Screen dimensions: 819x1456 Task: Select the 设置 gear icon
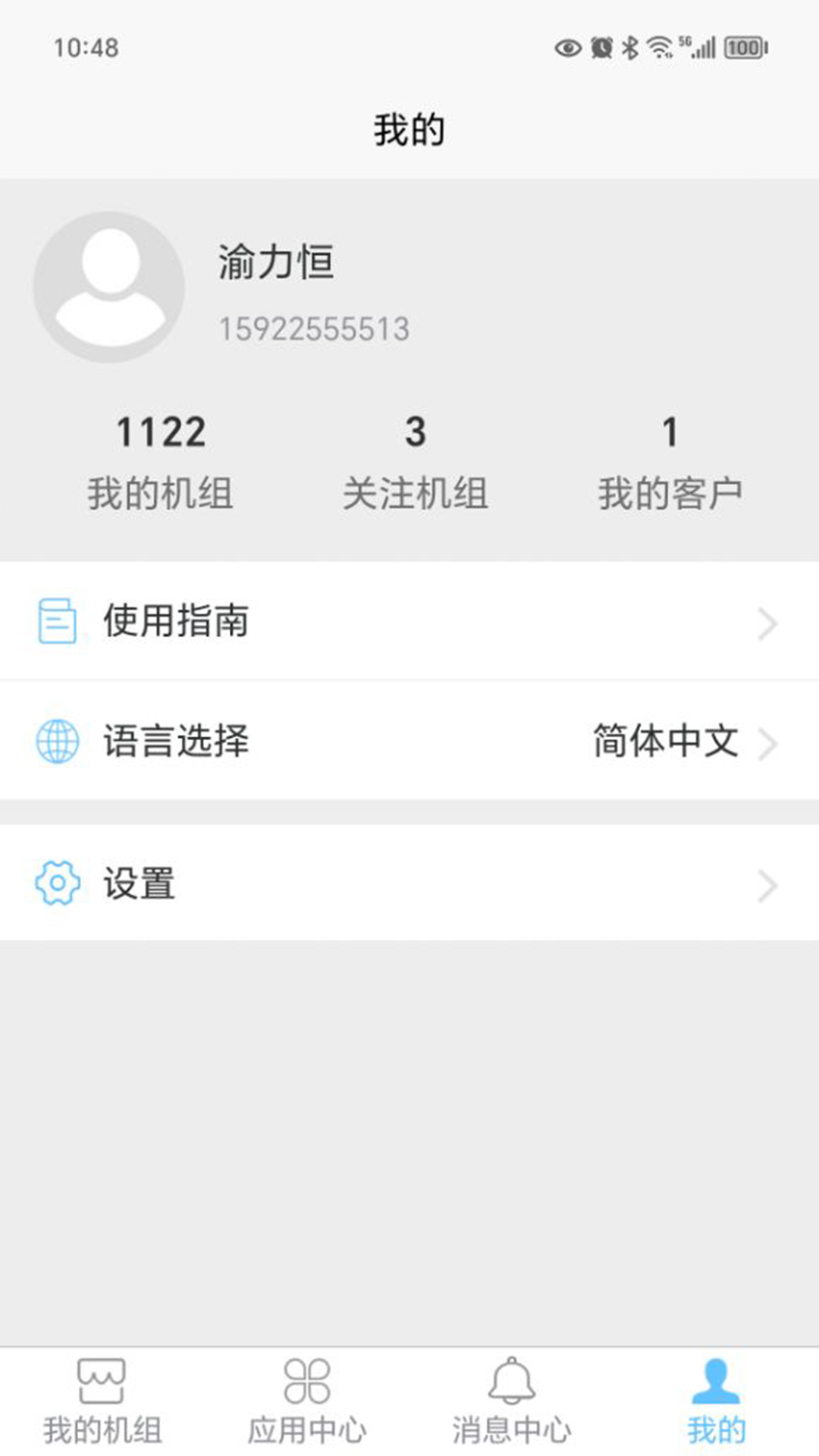(55, 884)
